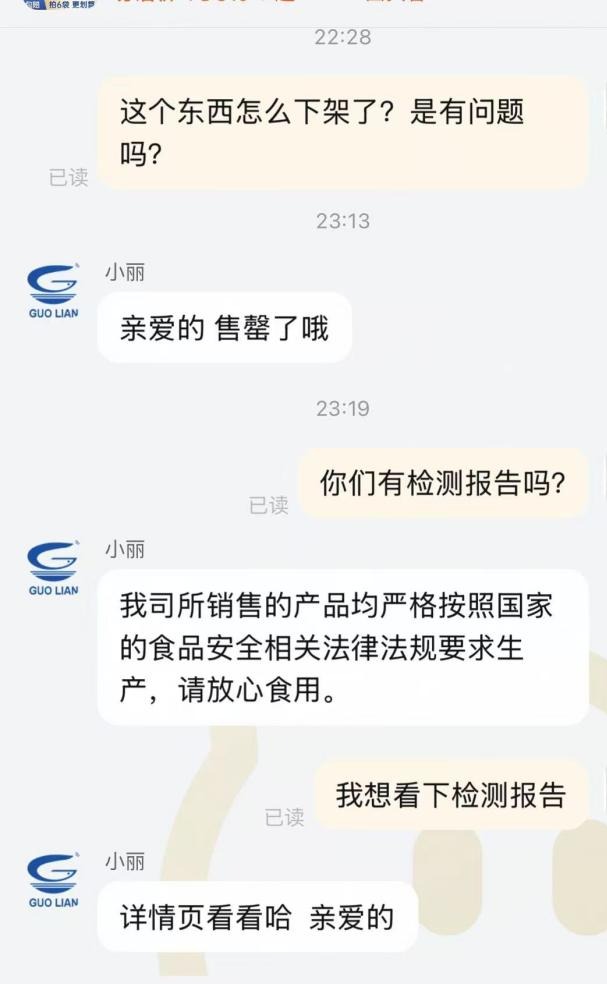Viewport: 607px width, 984px height.
Task: Open 小丽's avatar above the 售罄了哦 message
Action: pyautogui.click(x=52, y=290)
